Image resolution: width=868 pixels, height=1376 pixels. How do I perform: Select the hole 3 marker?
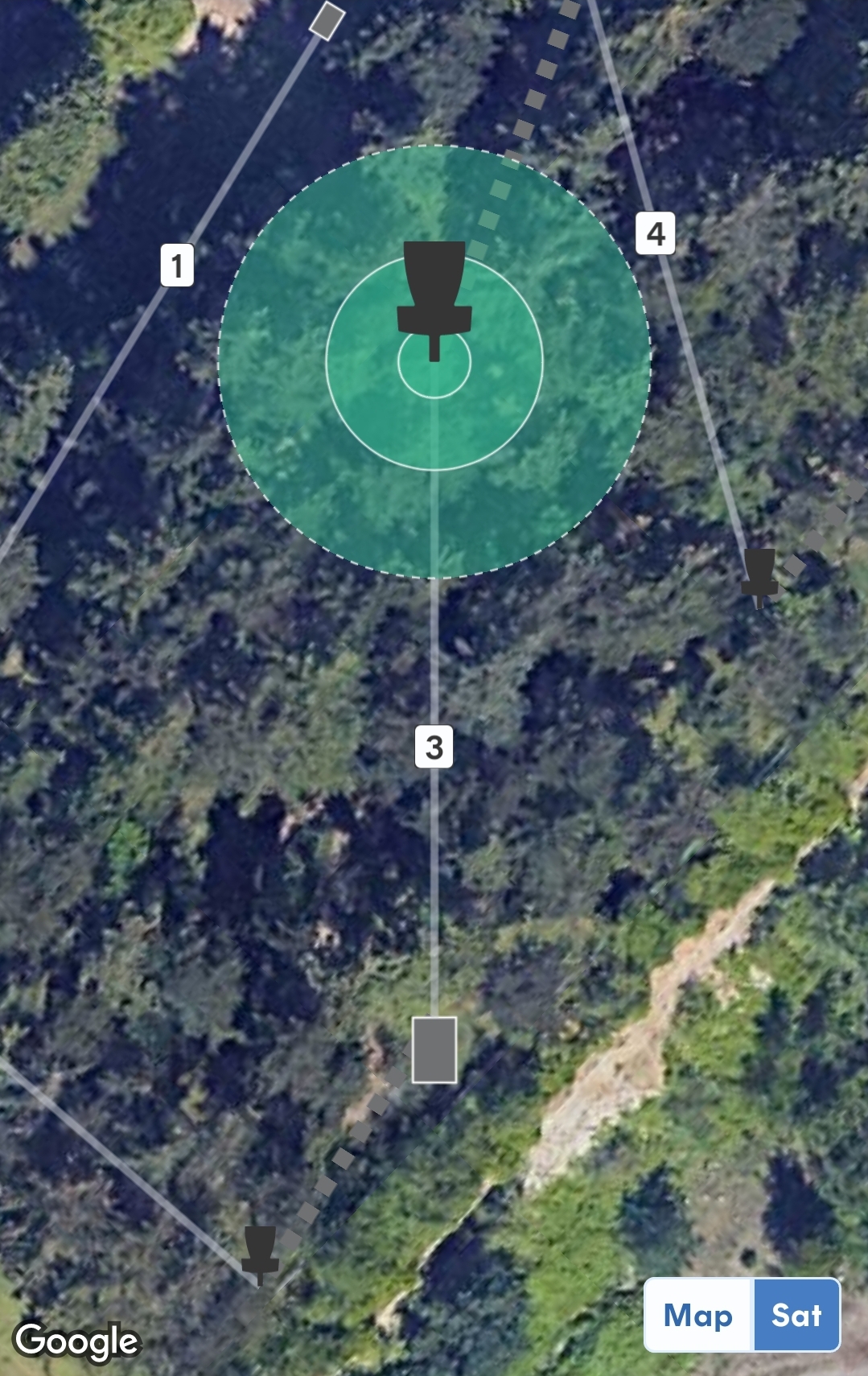[x=434, y=747]
